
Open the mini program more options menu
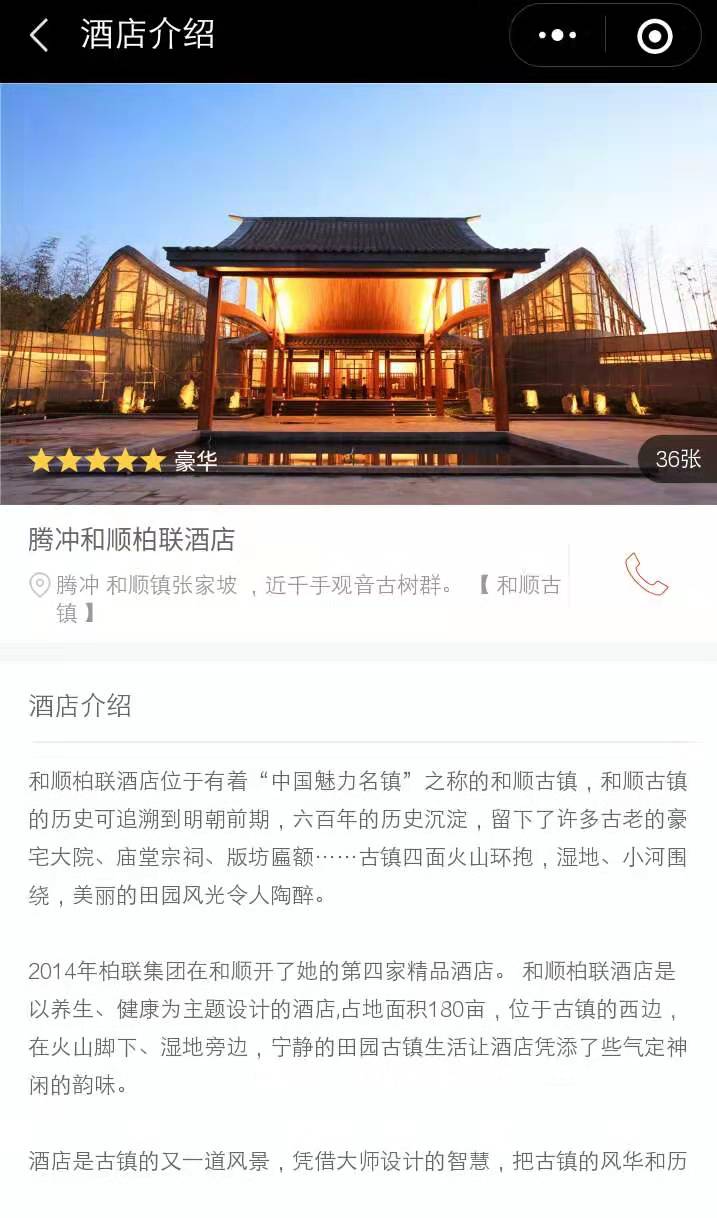coord(557,36)
